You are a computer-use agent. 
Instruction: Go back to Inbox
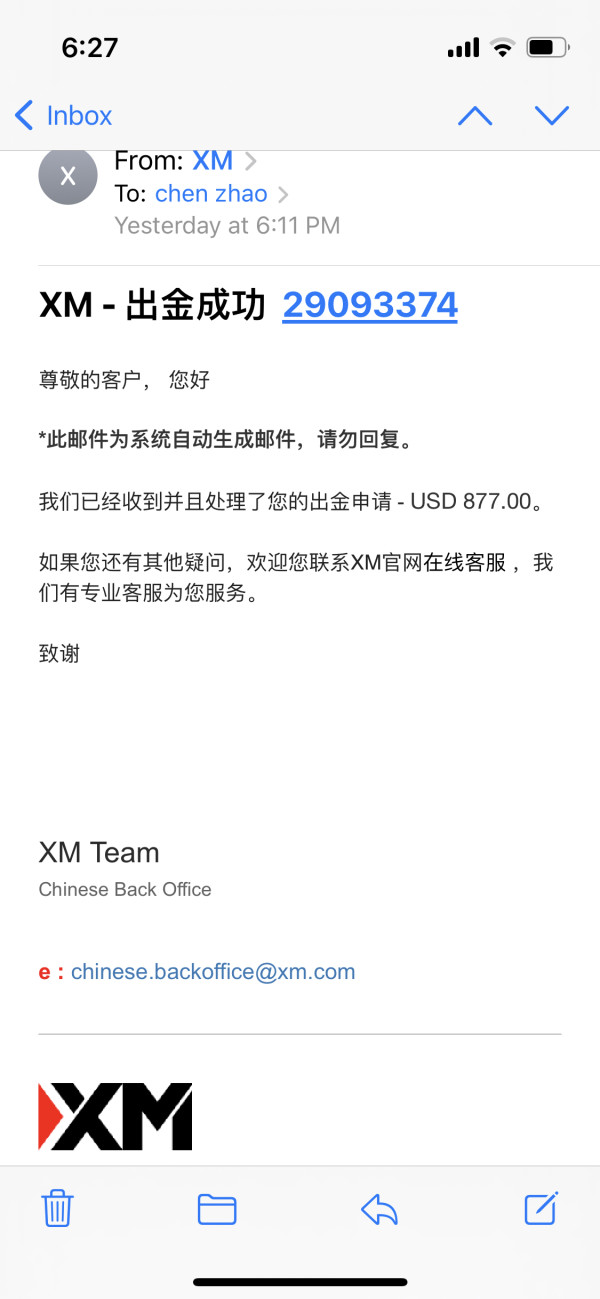click(x=63, y=115)
